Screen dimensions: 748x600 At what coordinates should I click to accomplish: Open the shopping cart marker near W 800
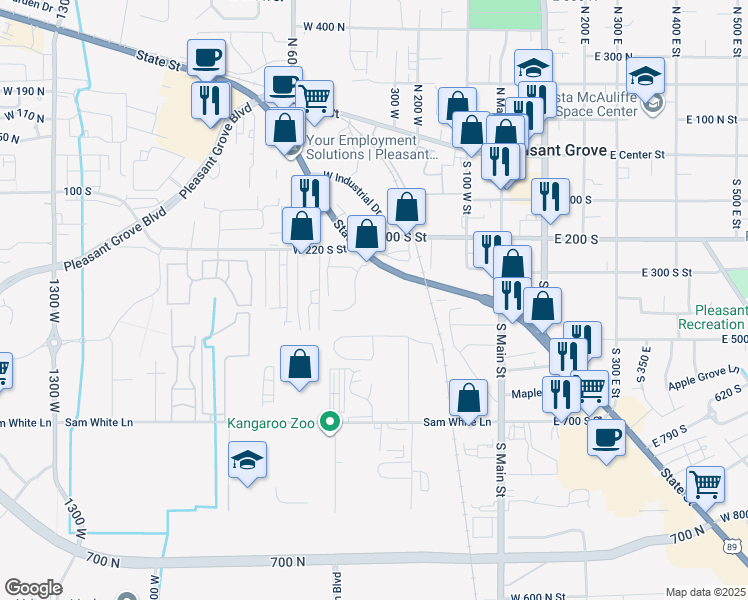tap(705, 486)
